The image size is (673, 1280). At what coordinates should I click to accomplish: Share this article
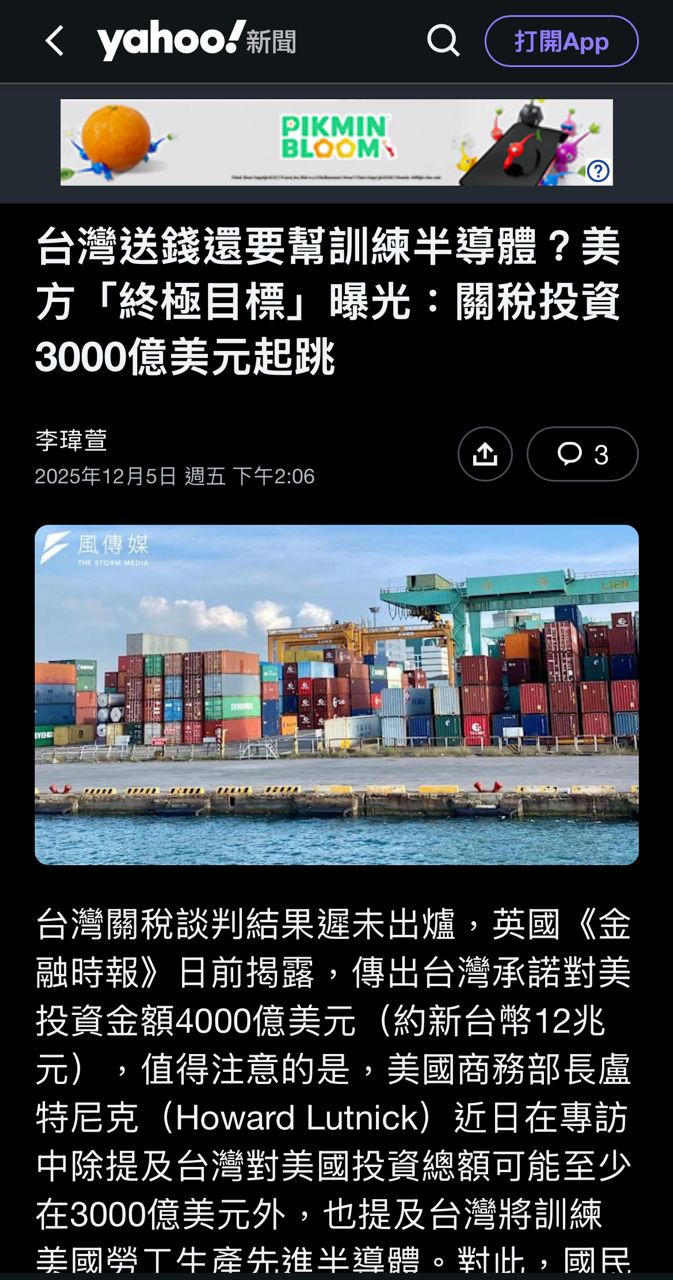[x=485, y=454]
